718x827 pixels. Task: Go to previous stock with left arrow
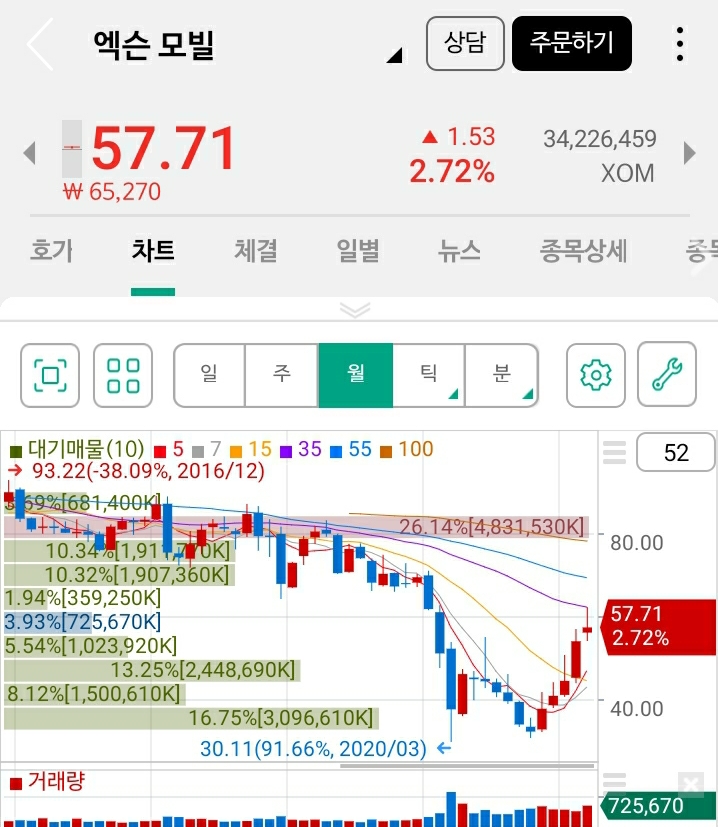tap(29, 153)
